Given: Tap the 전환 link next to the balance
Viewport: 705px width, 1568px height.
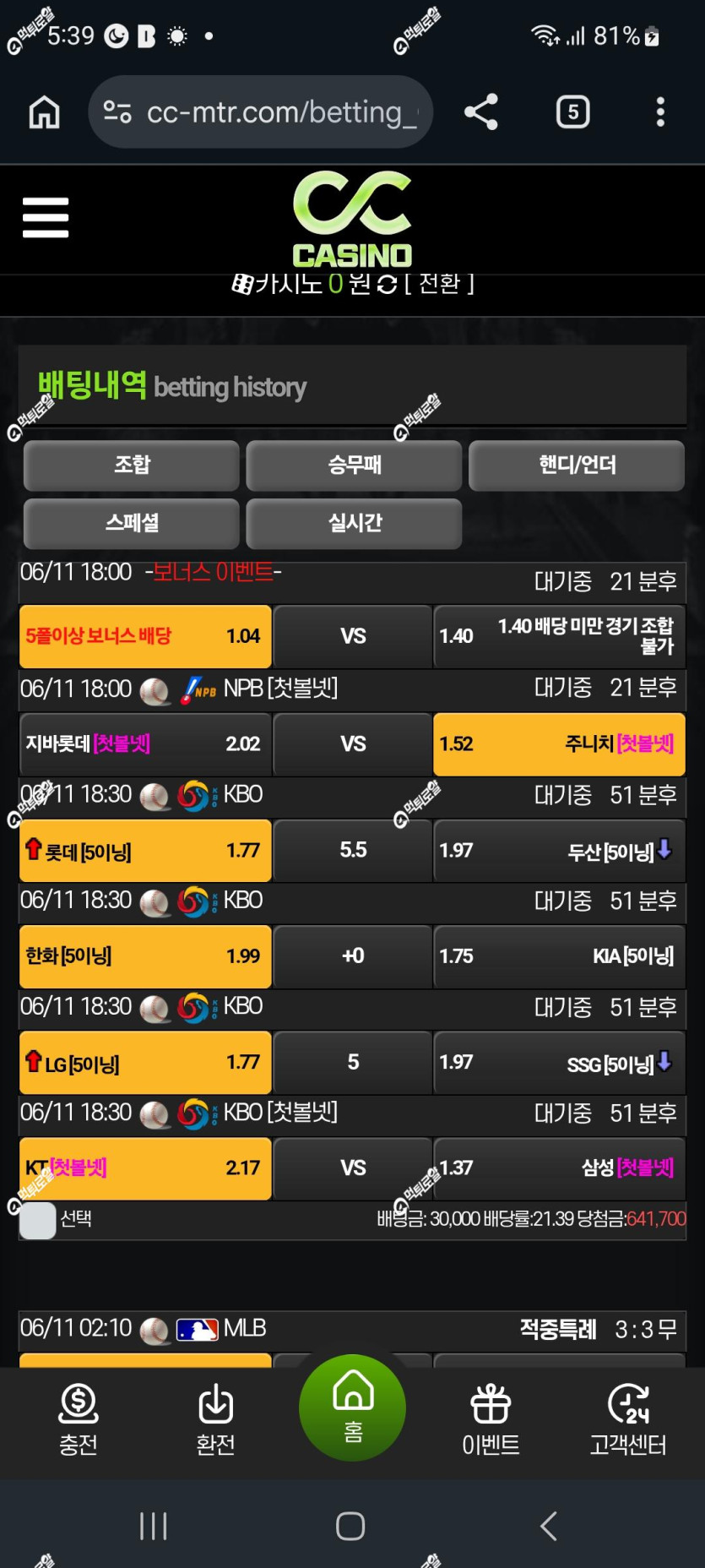Looking at the screenshot, I should coord(439,284).
